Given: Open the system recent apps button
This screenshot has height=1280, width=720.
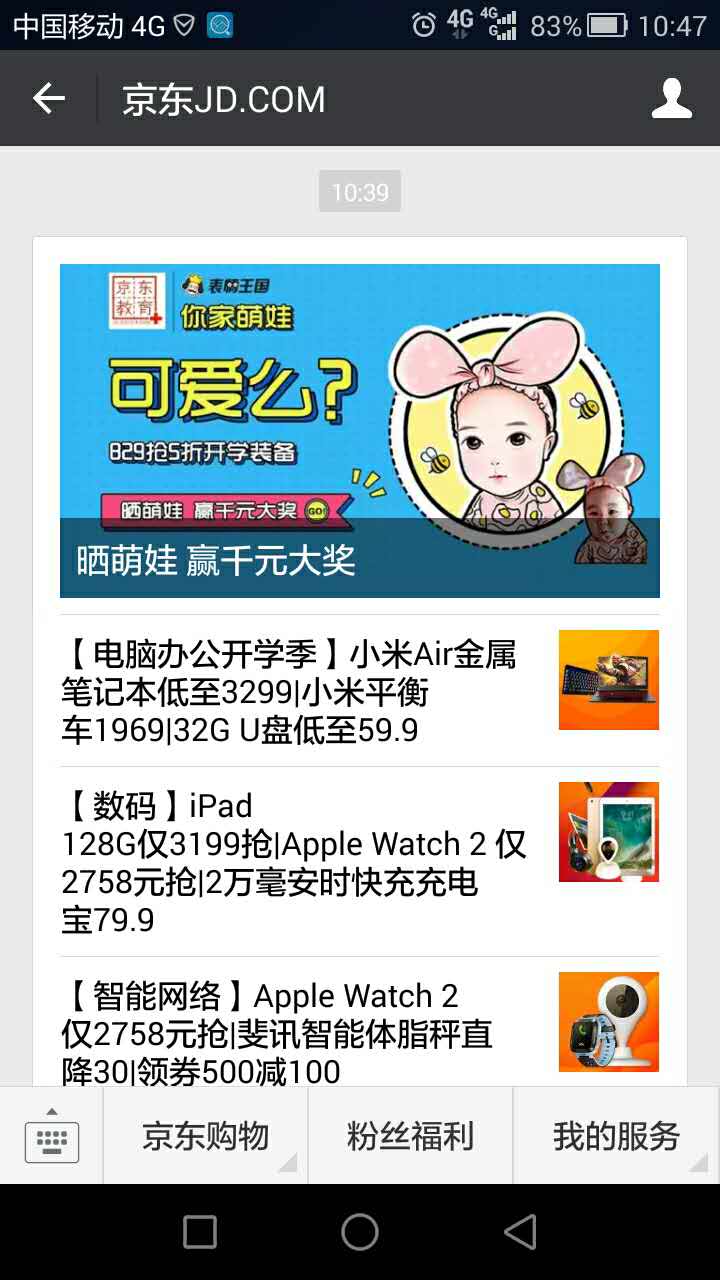Looking at the screenshot, I should click(200, 1232).
